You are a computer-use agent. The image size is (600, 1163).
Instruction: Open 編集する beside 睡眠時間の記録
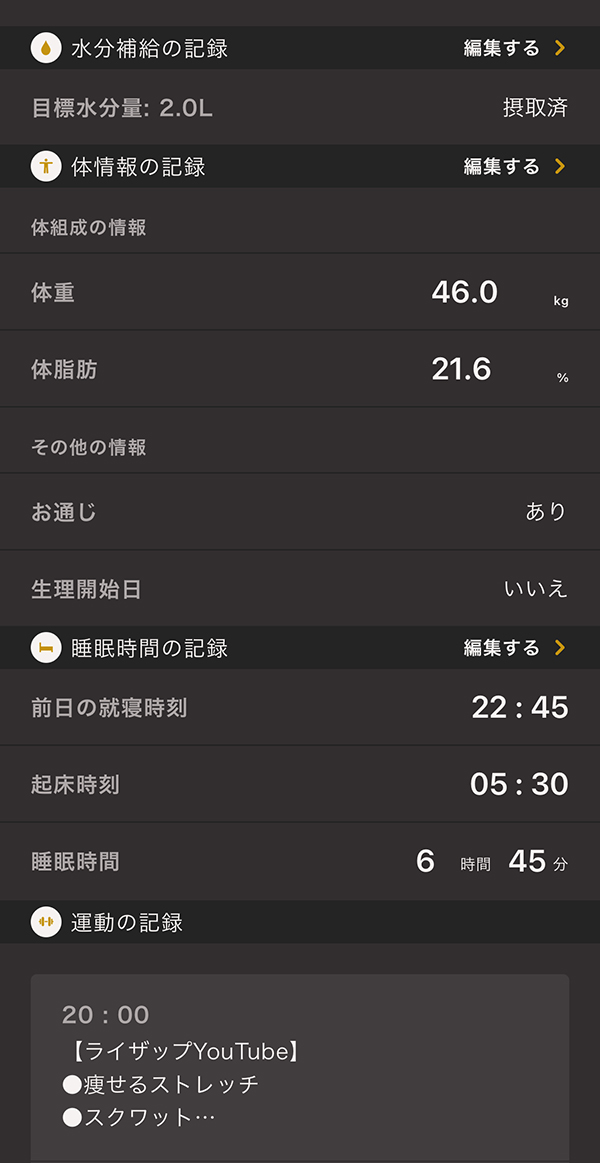514,648
